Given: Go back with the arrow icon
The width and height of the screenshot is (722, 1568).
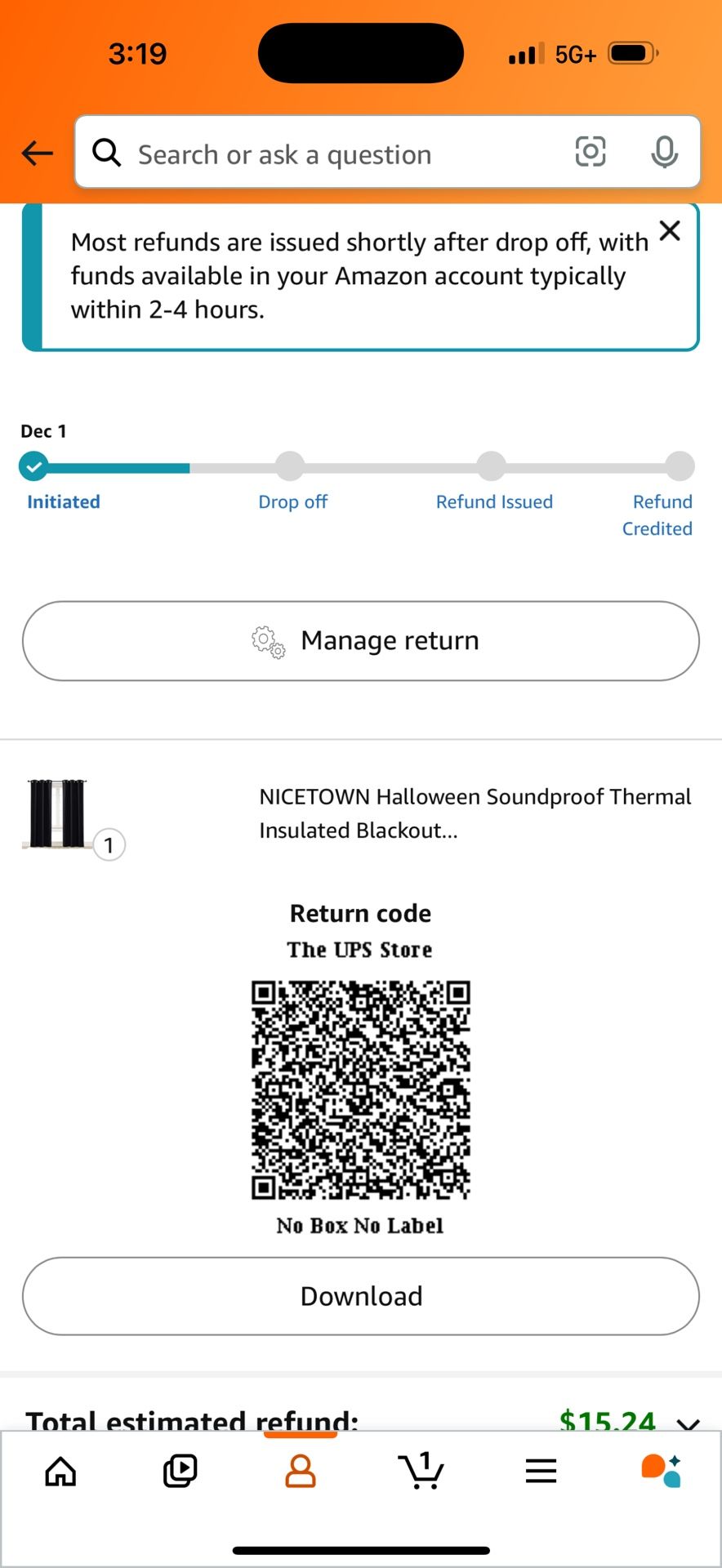Looking at the screenshot, I should [x=37, y=153].
